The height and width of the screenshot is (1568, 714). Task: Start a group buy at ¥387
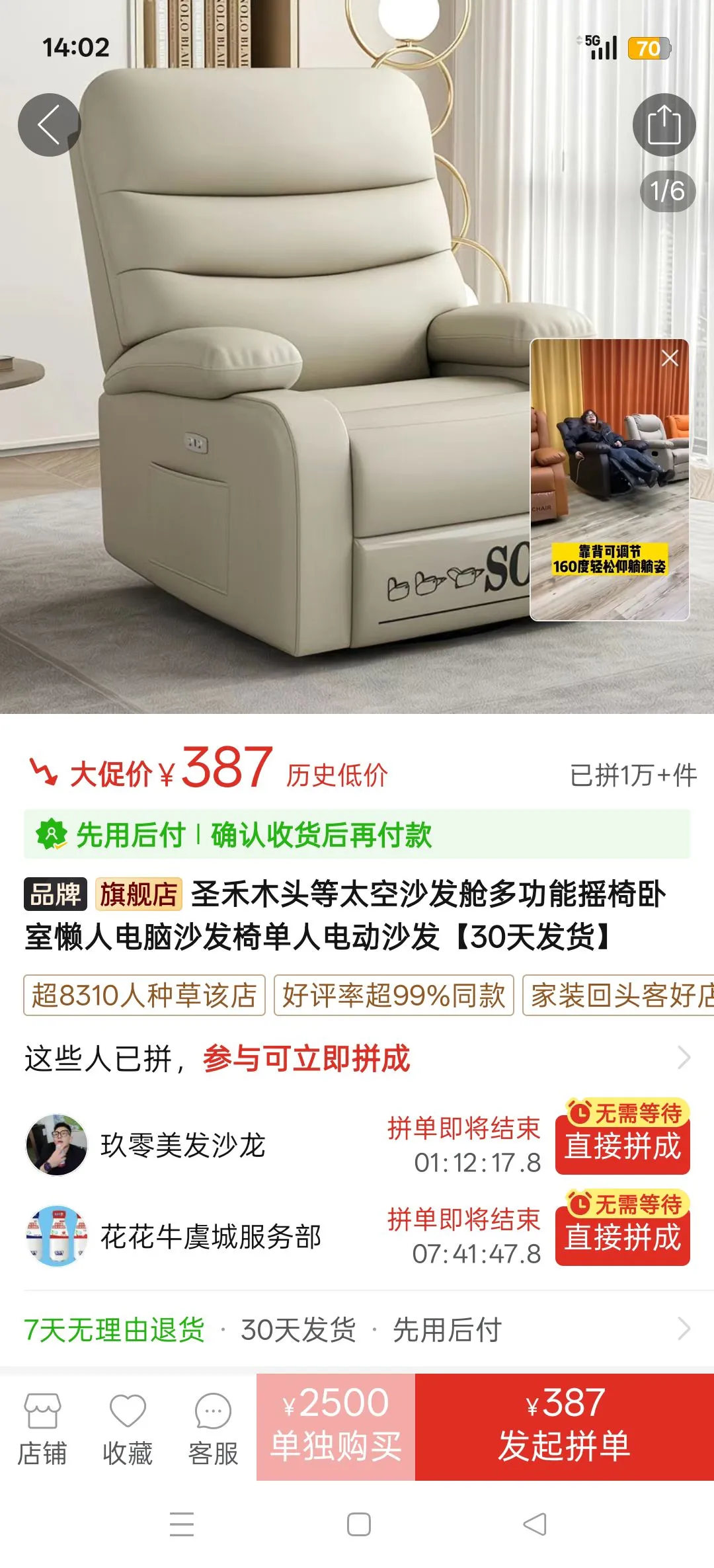point(564,1427)
